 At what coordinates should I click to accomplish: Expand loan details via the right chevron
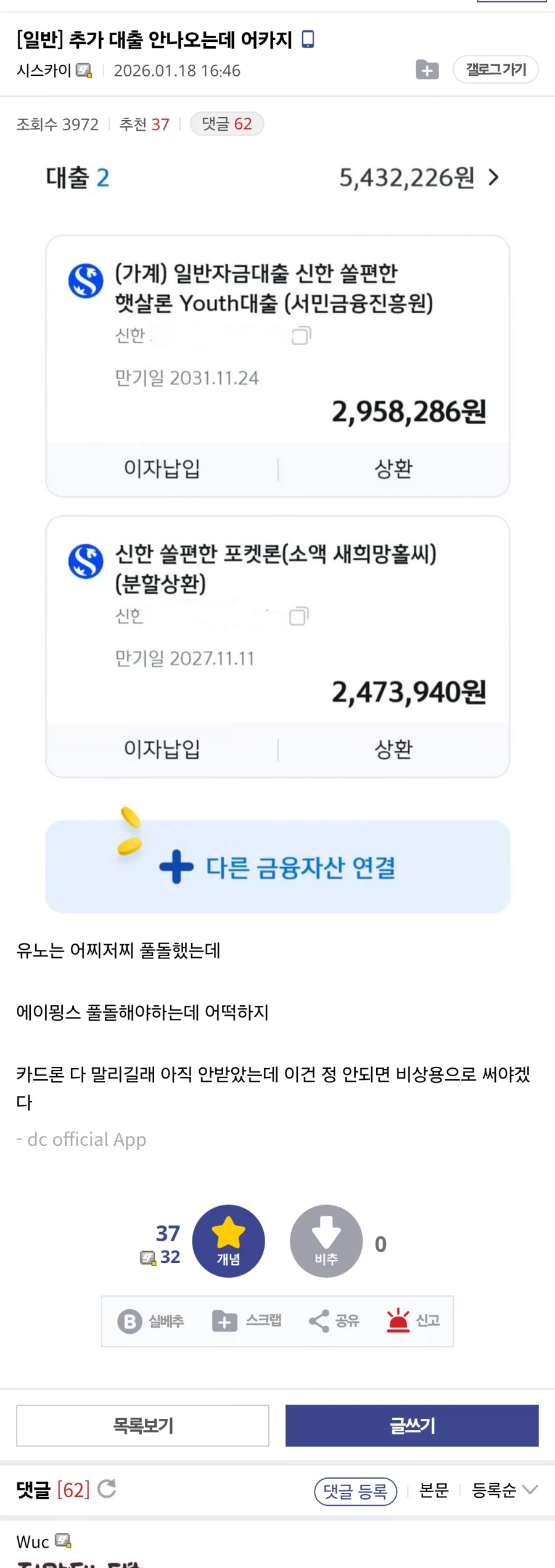[493, 178]
